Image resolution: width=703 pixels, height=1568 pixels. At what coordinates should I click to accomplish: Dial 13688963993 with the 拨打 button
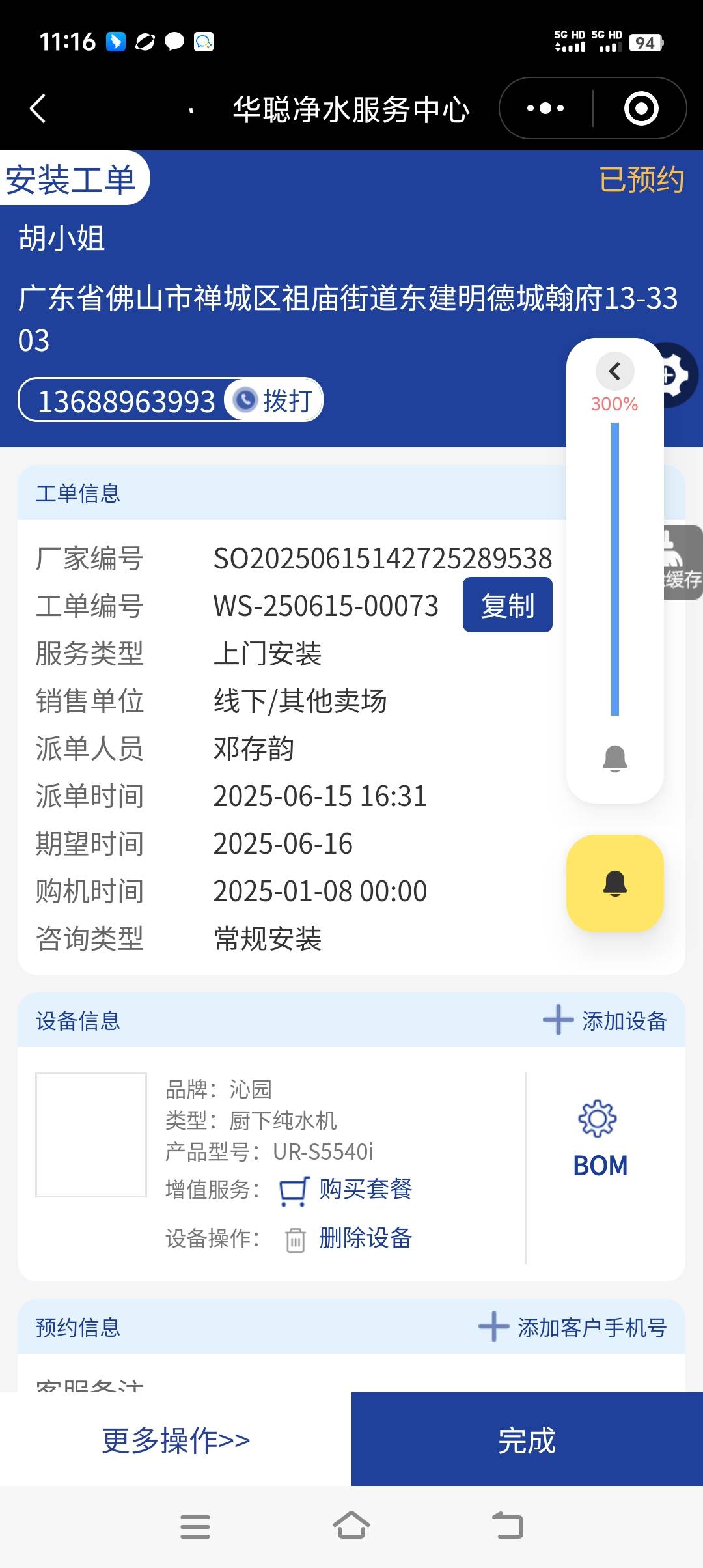(x=275, y=400)
